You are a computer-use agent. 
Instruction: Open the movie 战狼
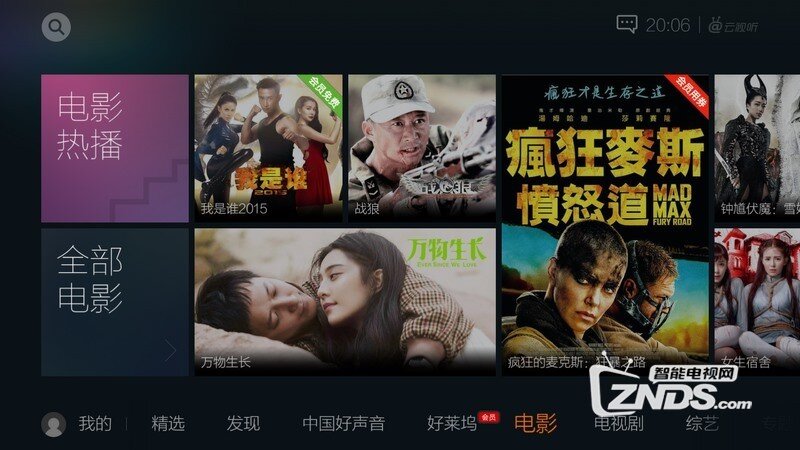click(421, 146)
